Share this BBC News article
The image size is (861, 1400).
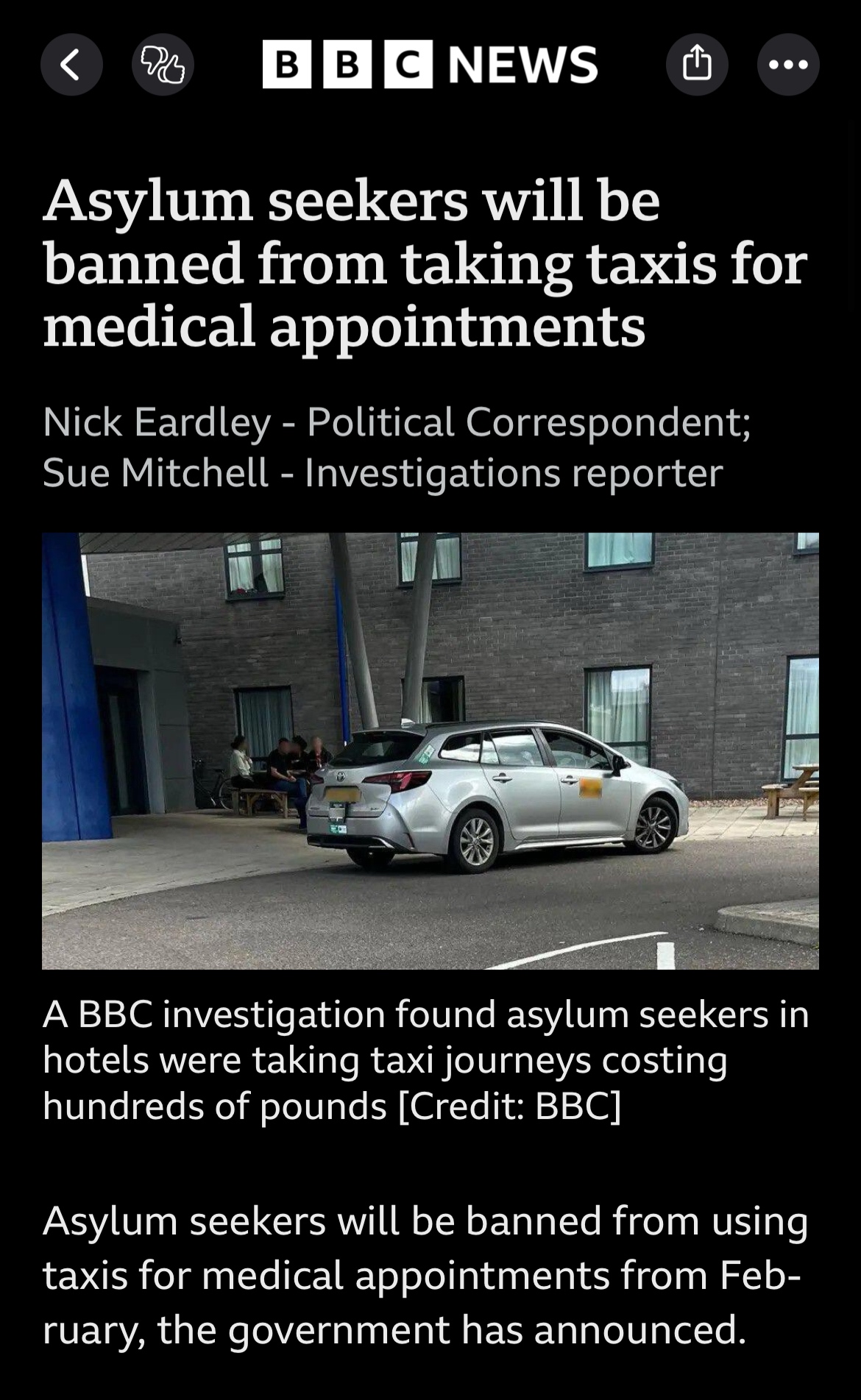696,65
